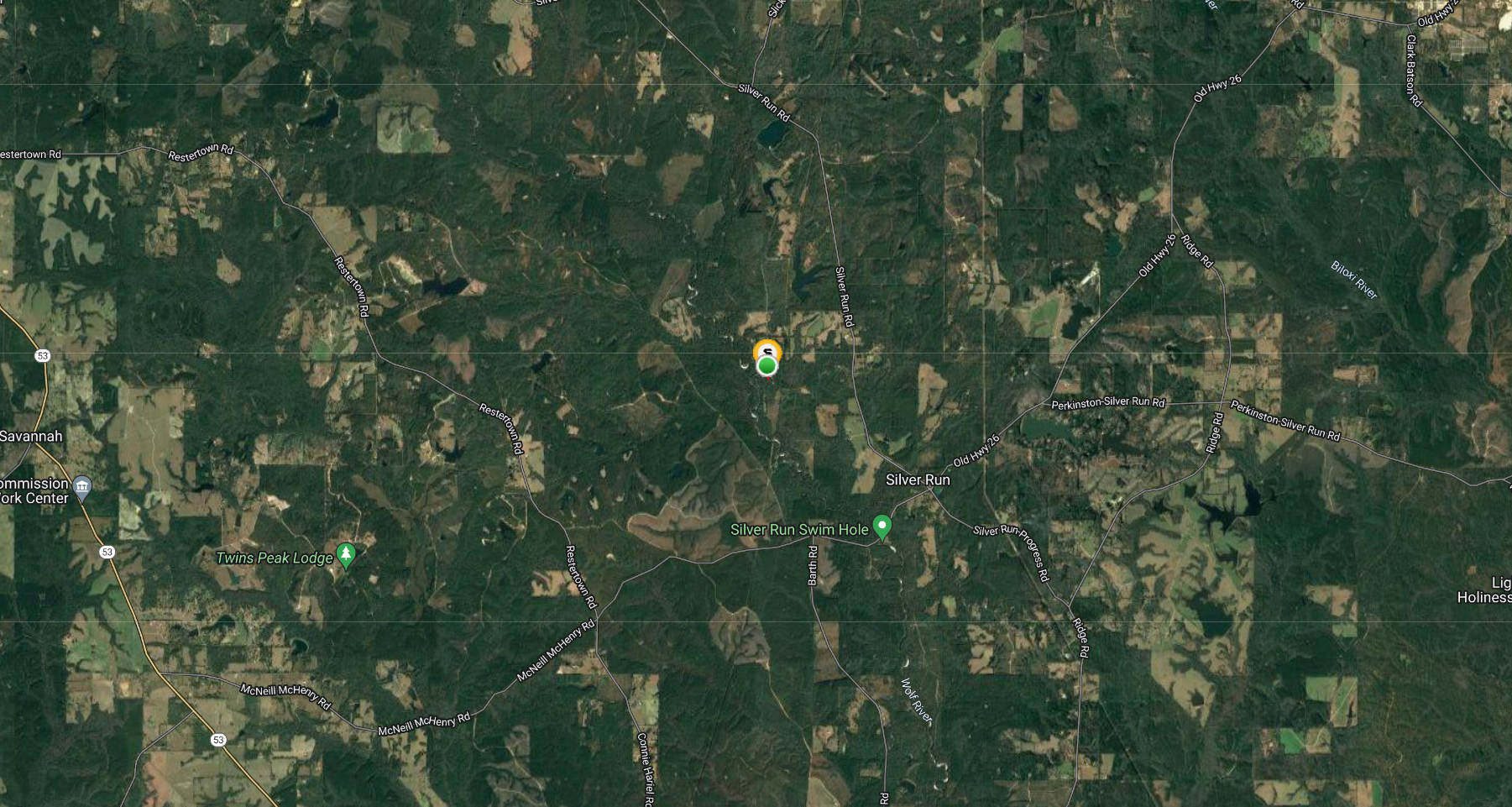Open the Twins Peak Lodge pin
Image resolution: width=1512 pixels, height=807 pixels.
pos(346,555)
